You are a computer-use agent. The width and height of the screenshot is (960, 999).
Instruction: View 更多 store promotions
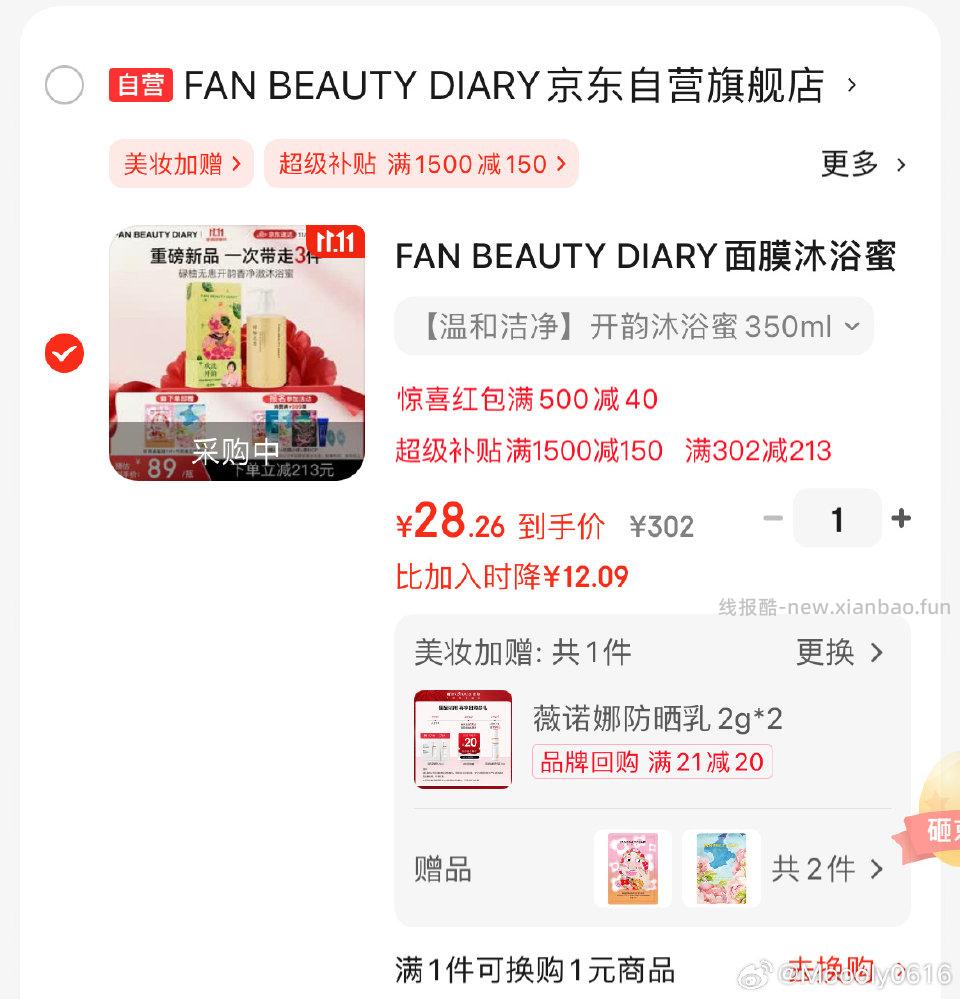(x=862, y=164)
